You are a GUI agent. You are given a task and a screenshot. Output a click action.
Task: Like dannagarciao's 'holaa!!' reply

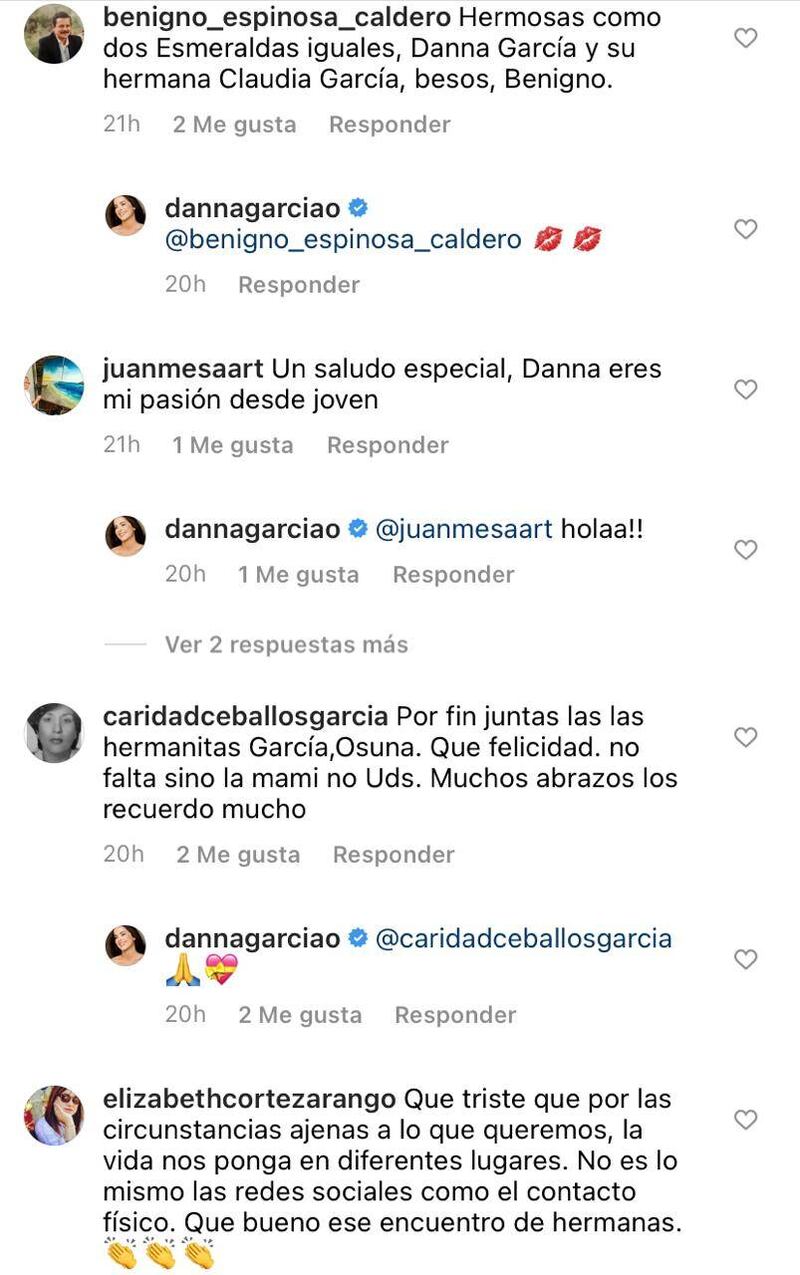[746, 549]
